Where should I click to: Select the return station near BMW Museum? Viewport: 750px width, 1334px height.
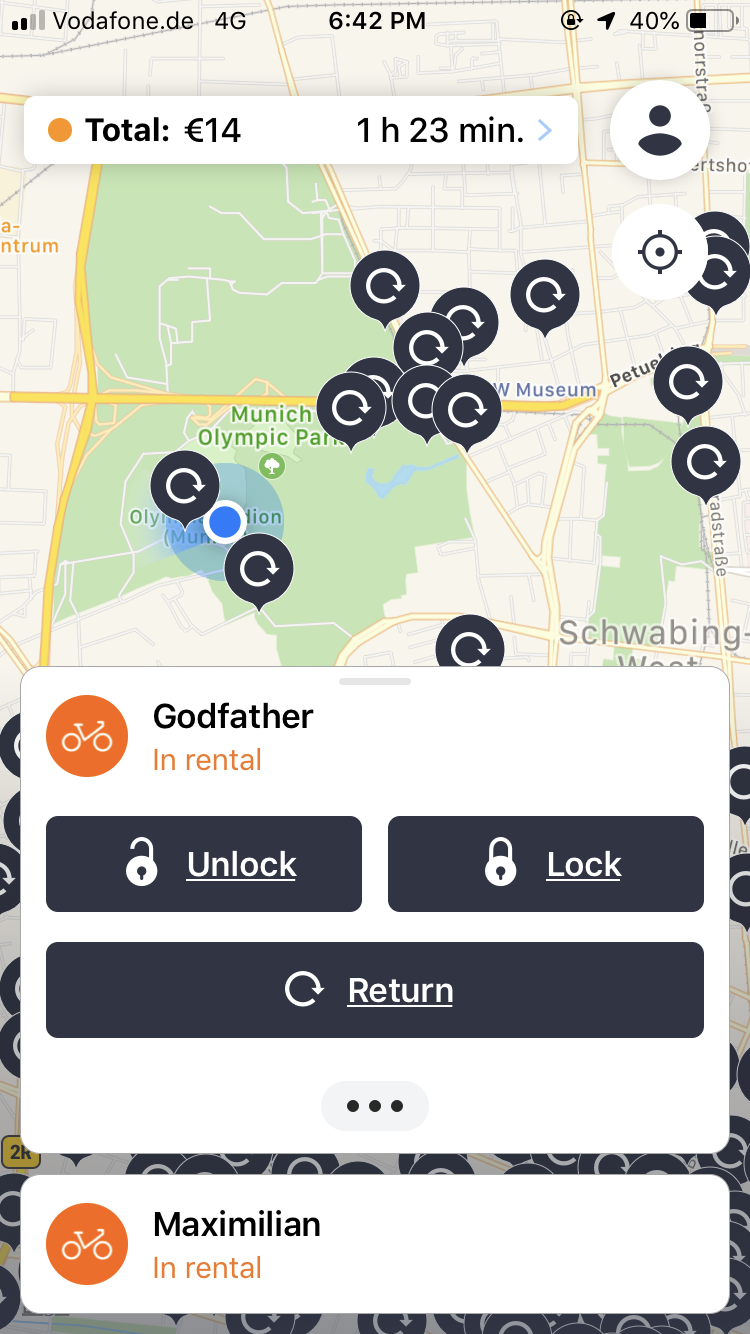click(468, 406)
